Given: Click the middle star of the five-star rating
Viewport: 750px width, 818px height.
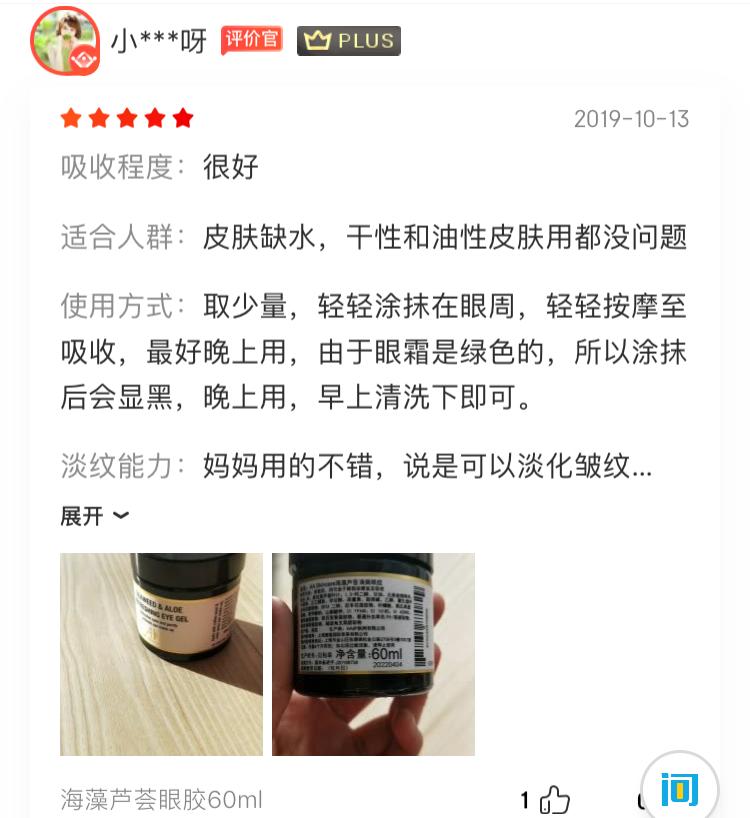Looking at the screenshot, I should pyautogui.click(x=127, y=118).
